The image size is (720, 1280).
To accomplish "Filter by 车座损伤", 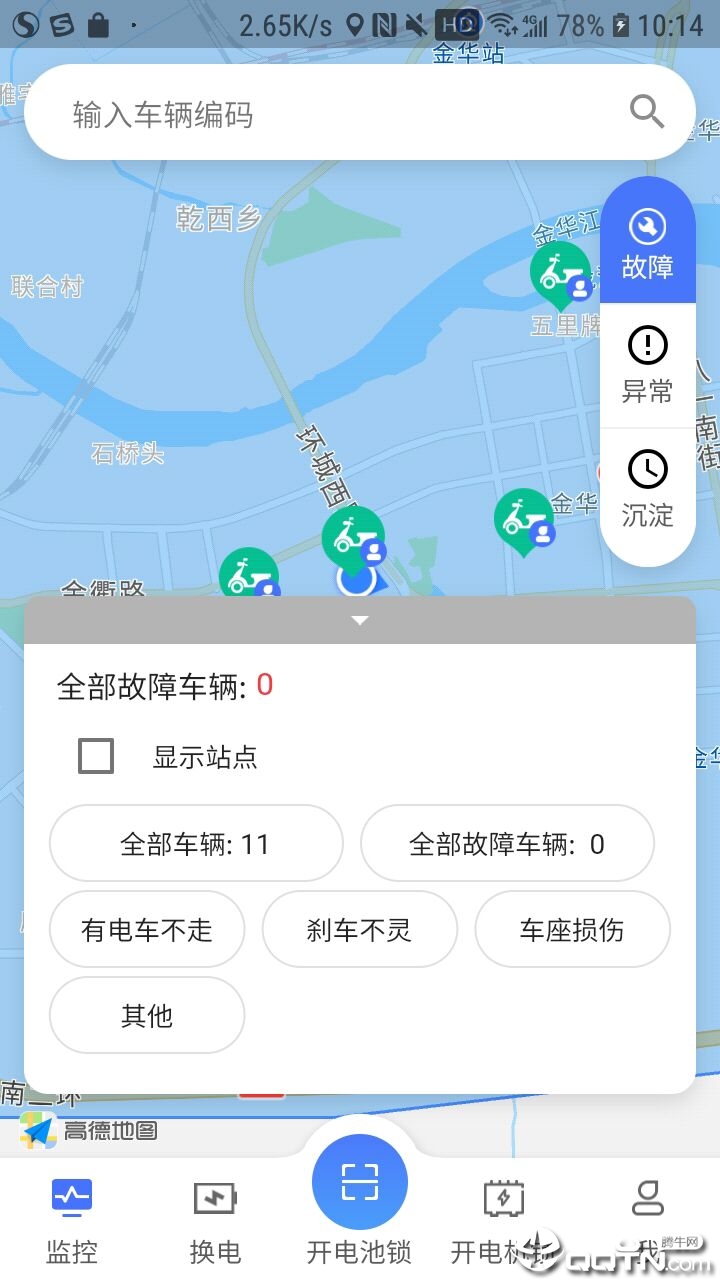I will coord(571,930).
